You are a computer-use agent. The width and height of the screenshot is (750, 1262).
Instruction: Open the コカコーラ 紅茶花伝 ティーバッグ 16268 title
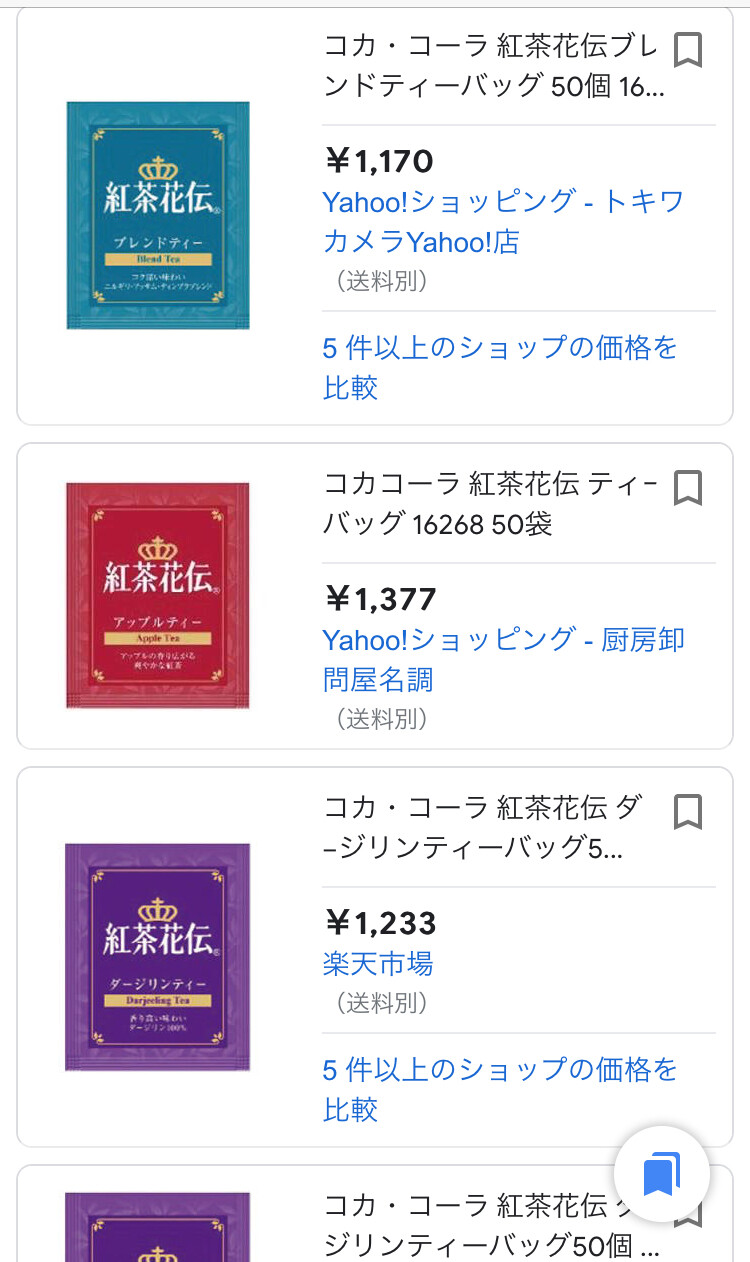pos(490,504)
